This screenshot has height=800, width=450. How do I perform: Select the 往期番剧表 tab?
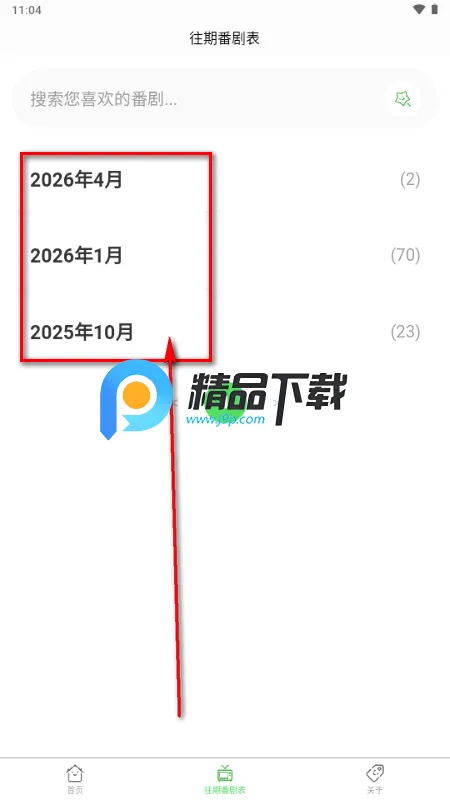(225, 779)
